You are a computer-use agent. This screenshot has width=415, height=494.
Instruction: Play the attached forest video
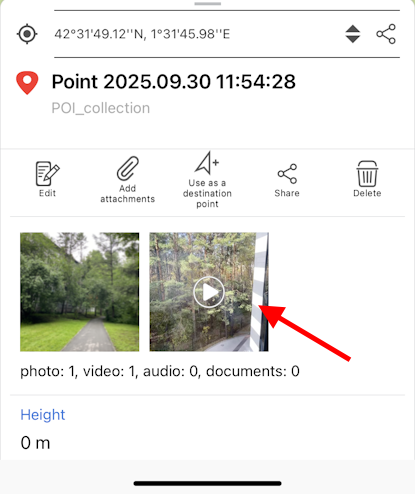pos(209,292)
